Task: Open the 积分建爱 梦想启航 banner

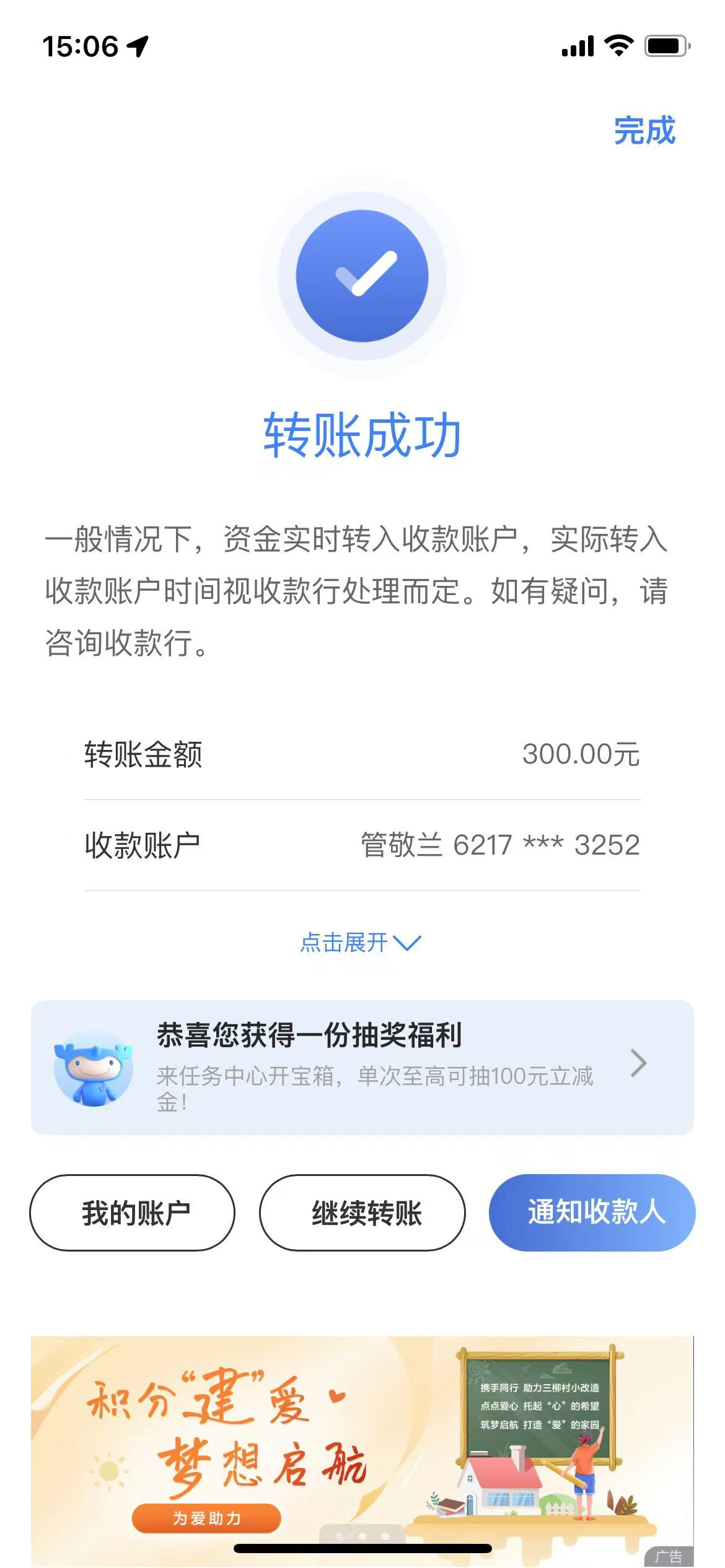Action: (x=362, y=1449)
